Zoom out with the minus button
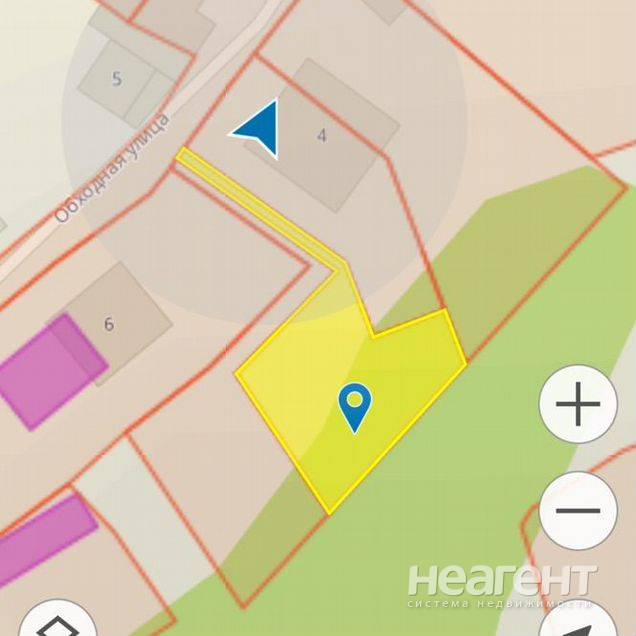Image resolution: width=636 pixels, height=636 pixels. [x=577, y=510]
